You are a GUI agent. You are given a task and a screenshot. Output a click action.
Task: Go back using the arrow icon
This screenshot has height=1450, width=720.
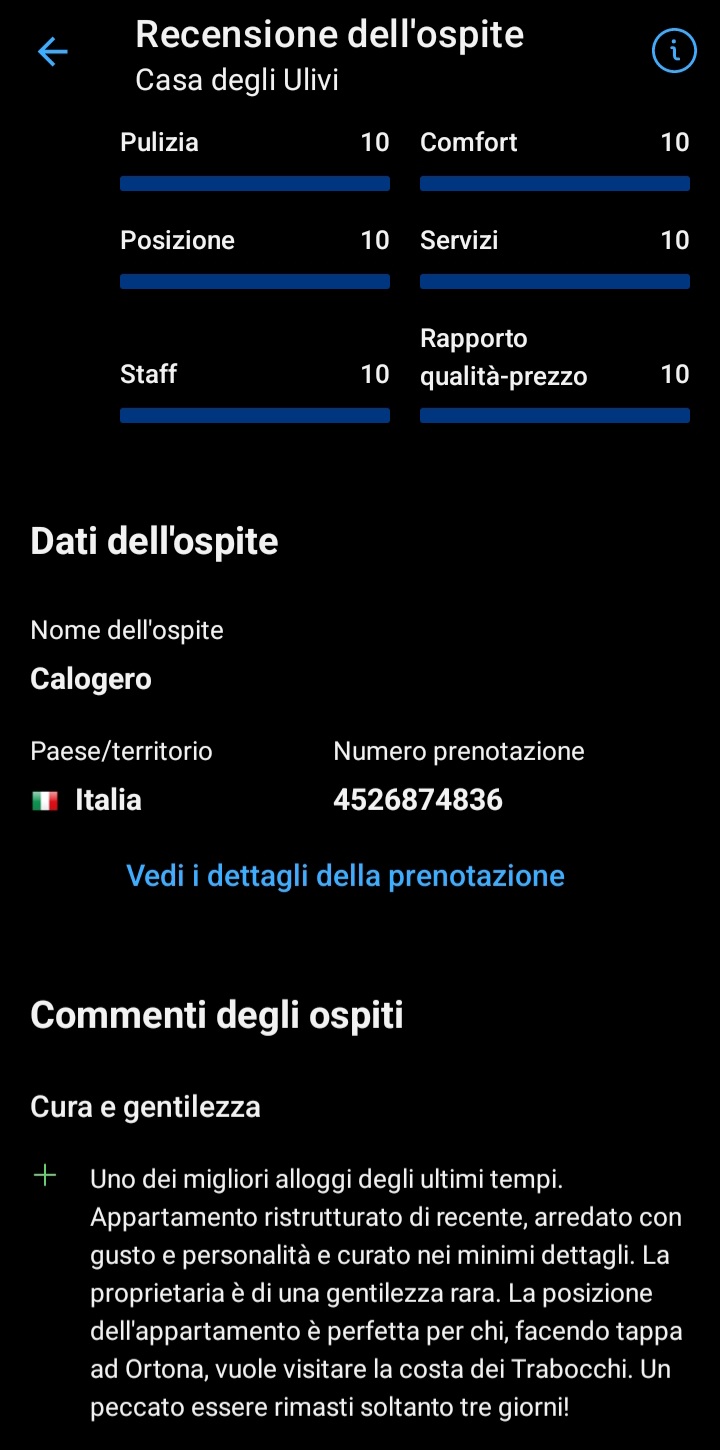click(52, 52)
